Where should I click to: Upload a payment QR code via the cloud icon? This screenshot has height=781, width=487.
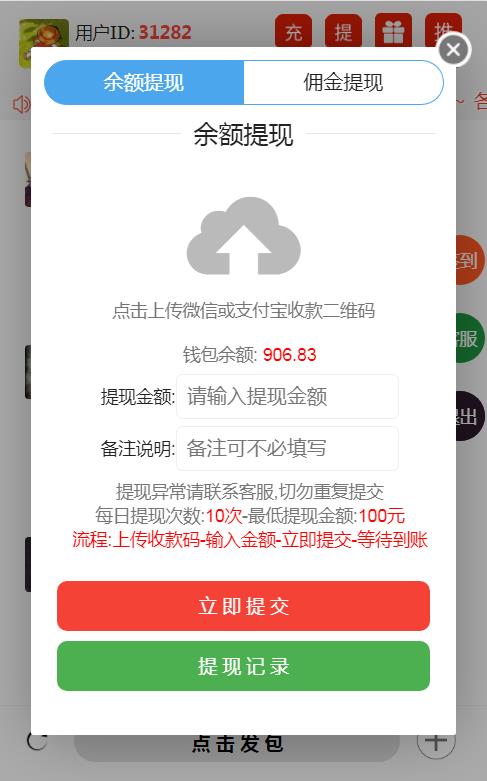244,236
